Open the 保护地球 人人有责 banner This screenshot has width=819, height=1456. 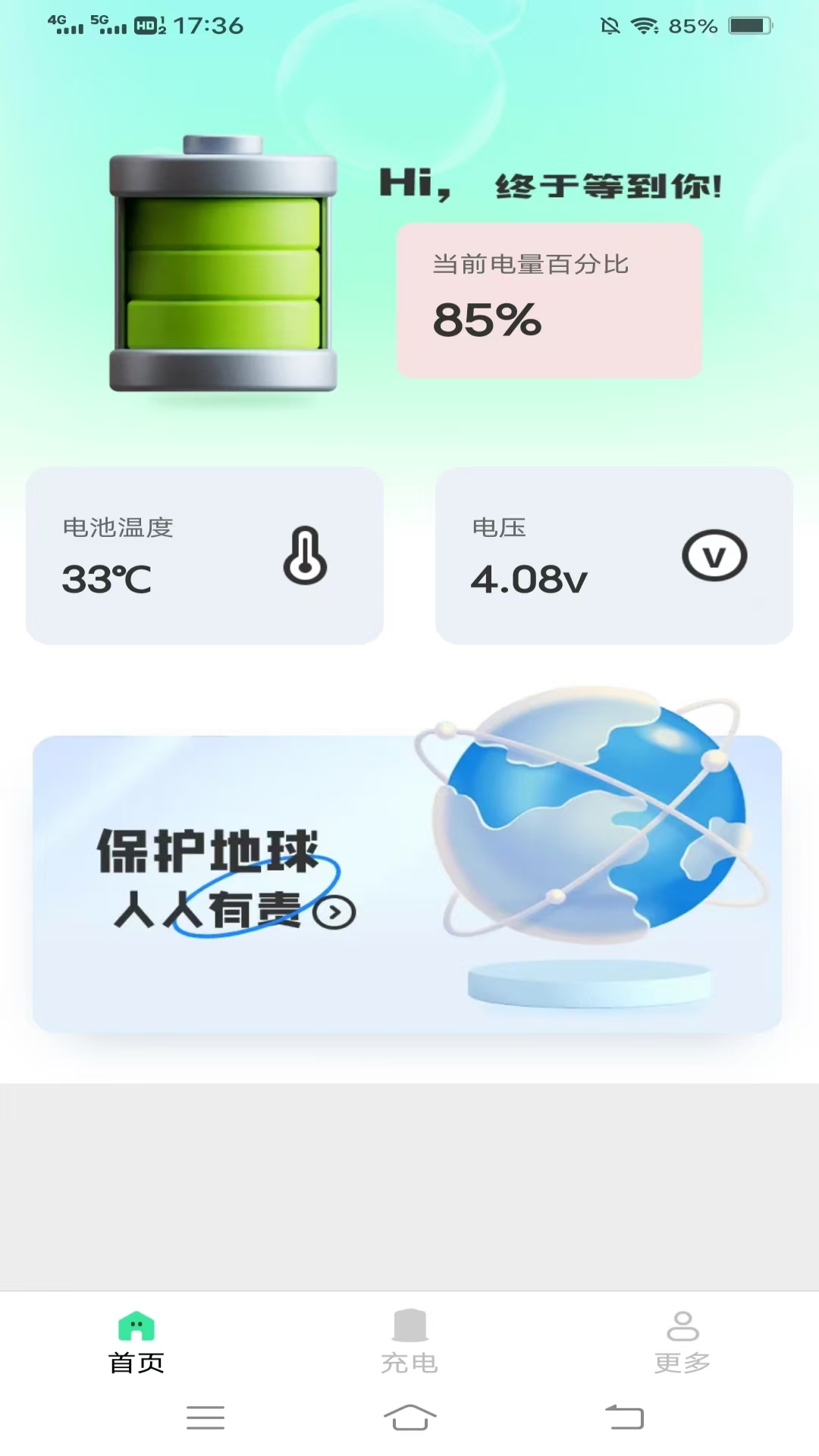click(x=406, y=883)
